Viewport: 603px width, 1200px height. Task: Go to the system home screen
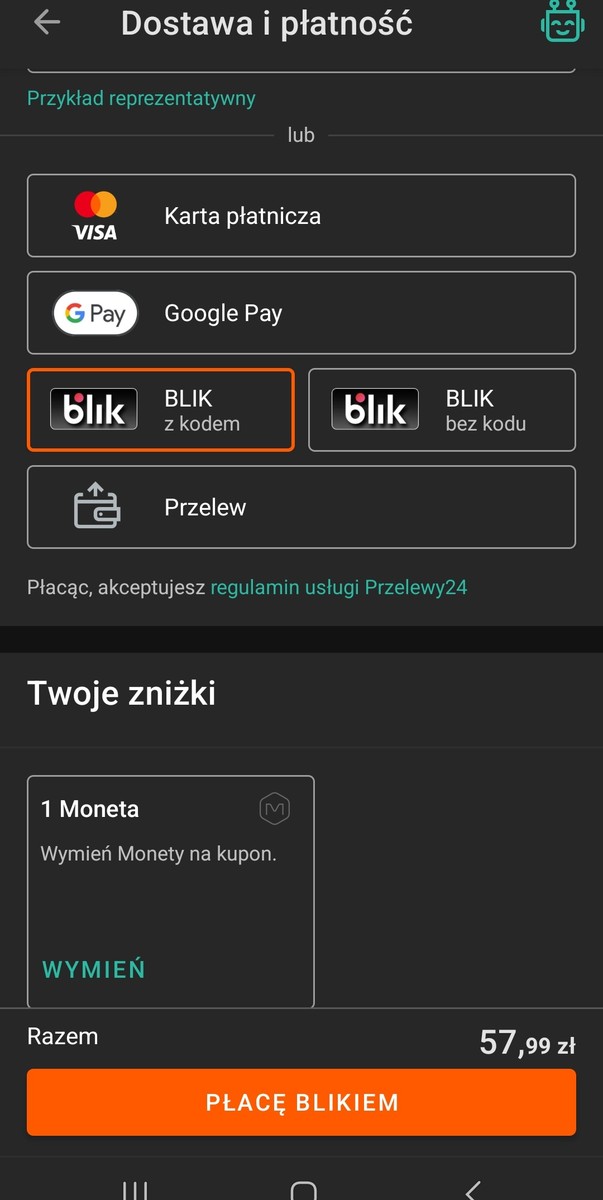click(x=302, y=1189)
